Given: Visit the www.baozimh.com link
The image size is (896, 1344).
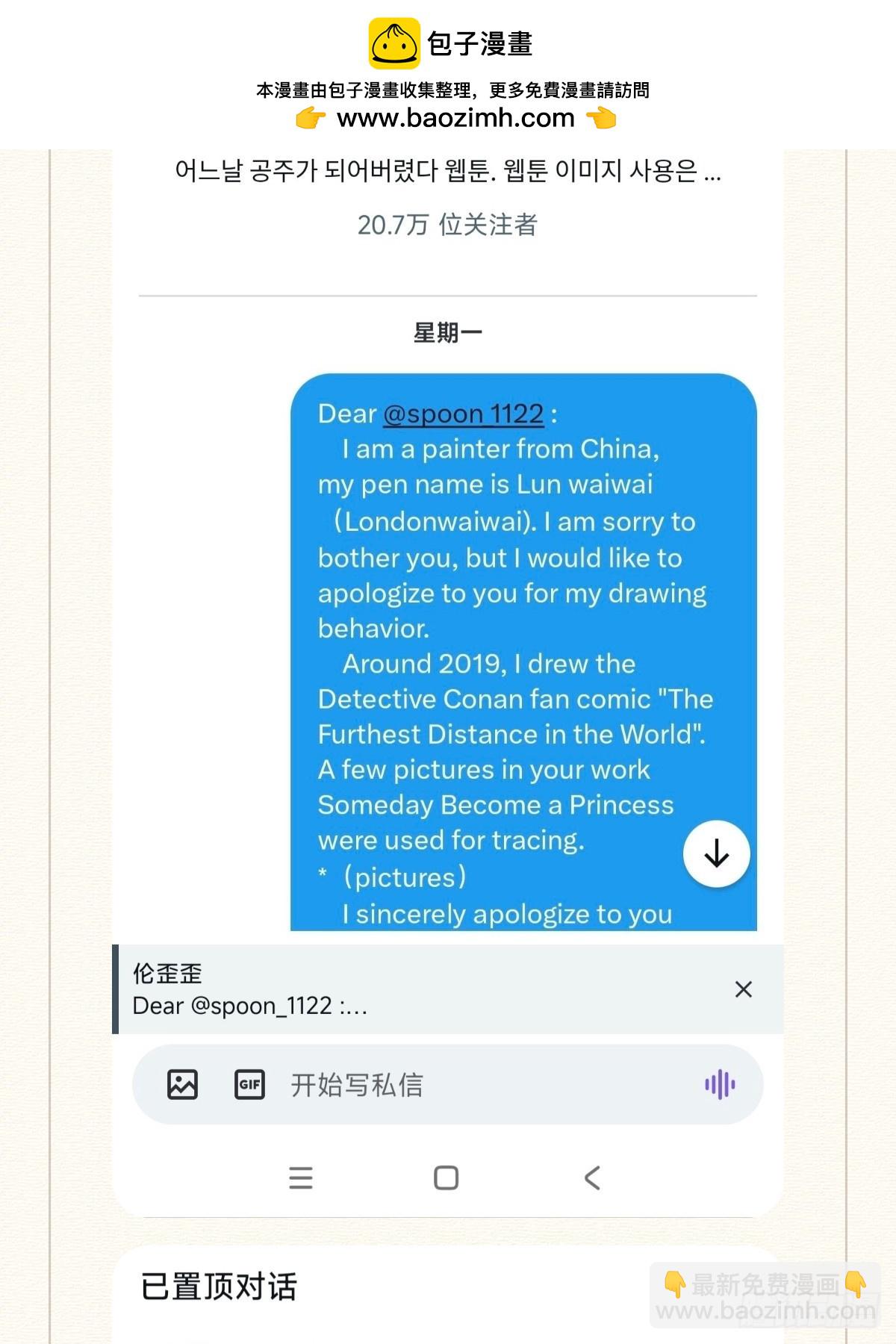Looking at the screenshot, I should 448,118.
